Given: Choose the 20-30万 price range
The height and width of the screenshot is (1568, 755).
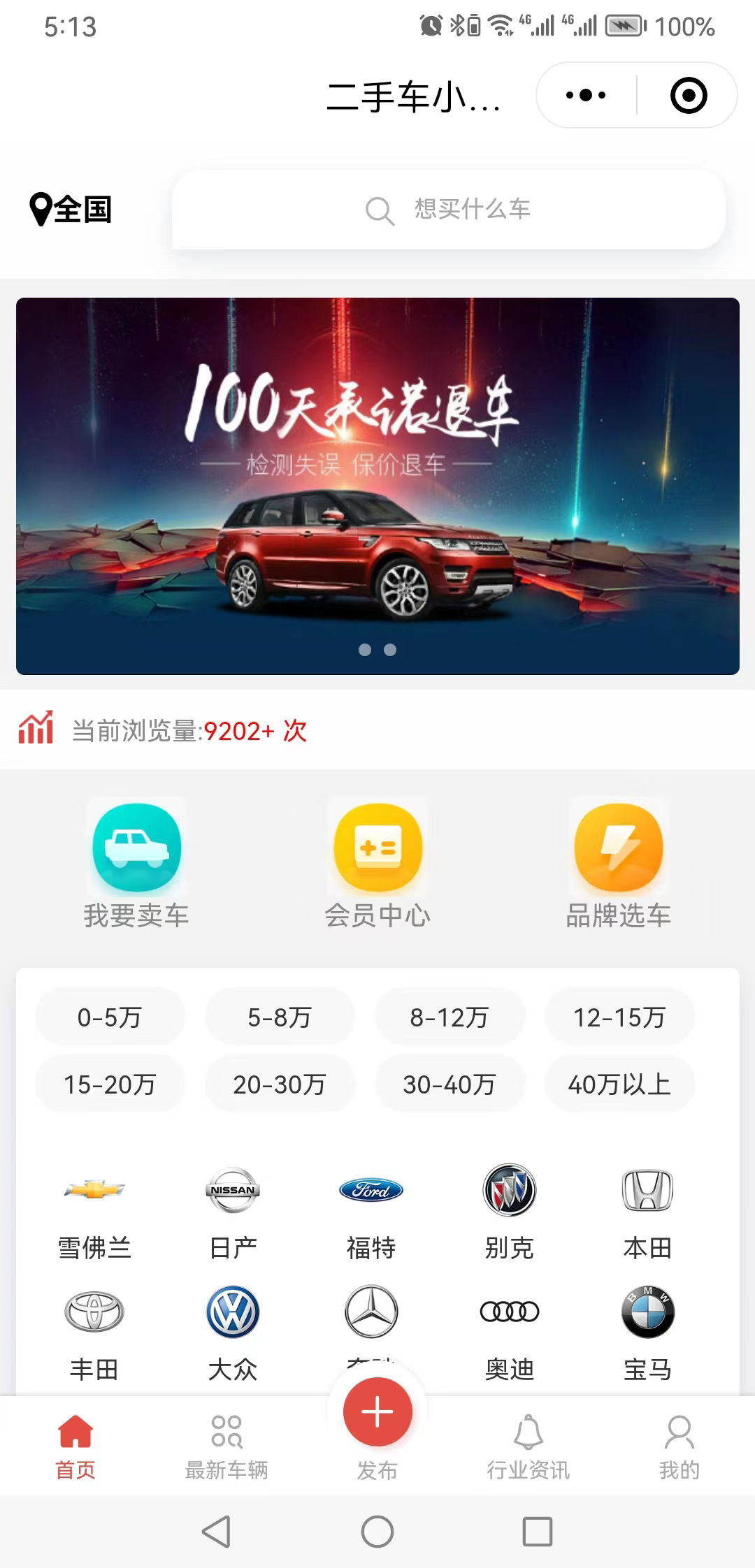Looking at the screenshot, I should (280, 1084).
